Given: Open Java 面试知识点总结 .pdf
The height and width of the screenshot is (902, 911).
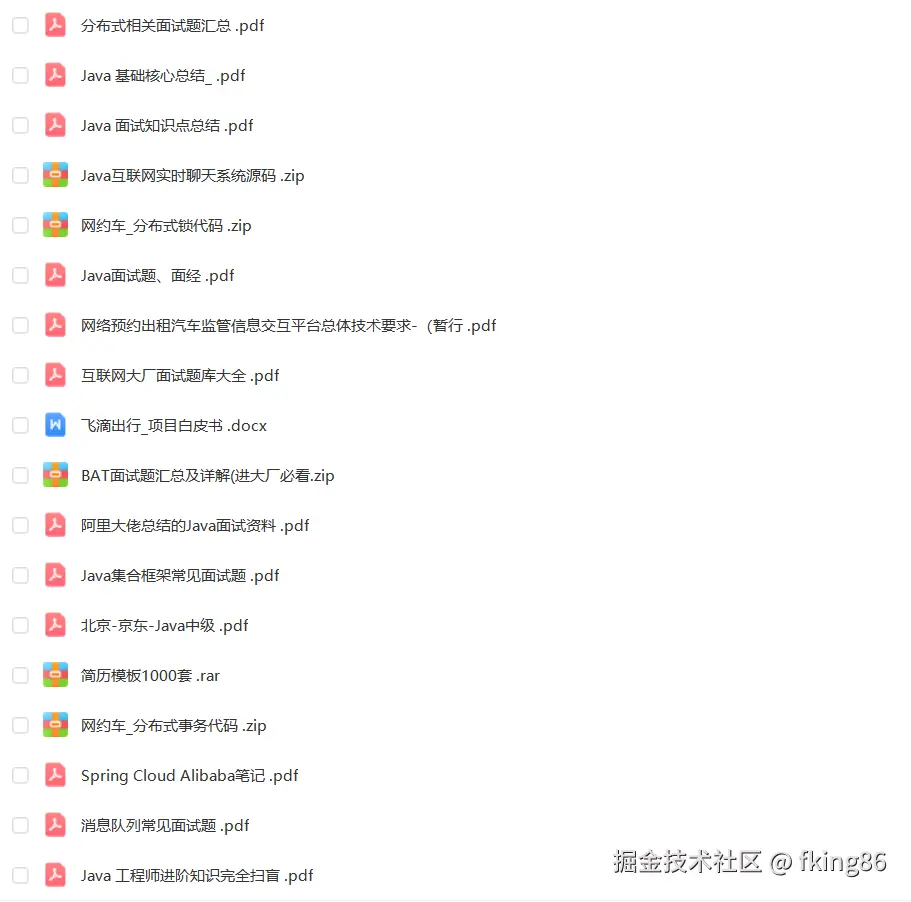Looking at the screenshot, I should click(167, 126).
